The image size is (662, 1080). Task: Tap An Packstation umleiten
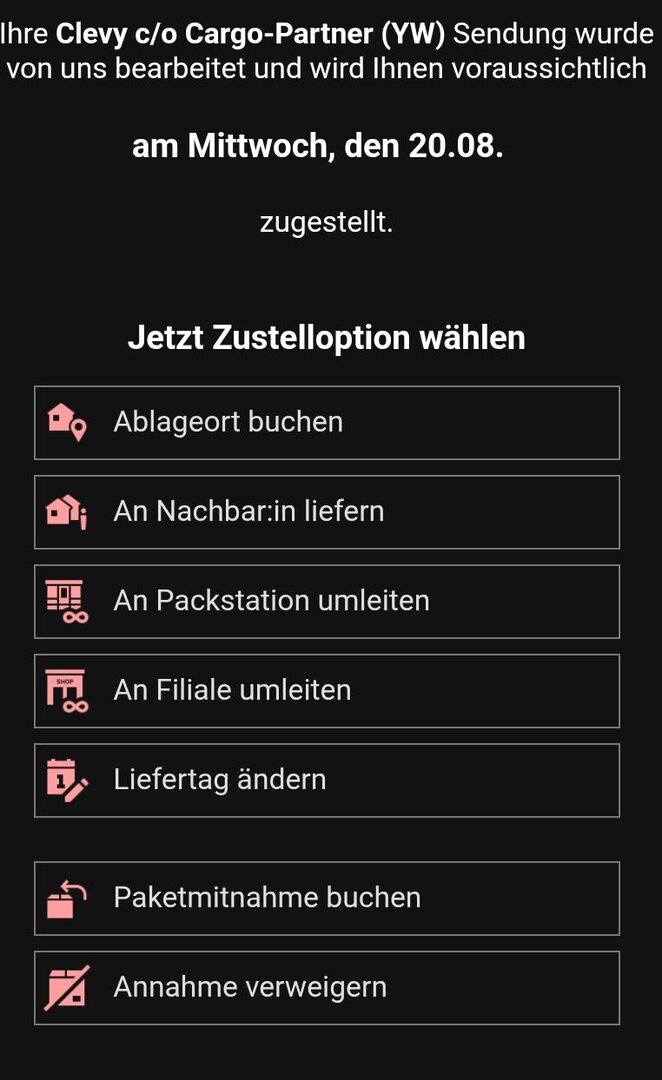[x=327, y=601]
